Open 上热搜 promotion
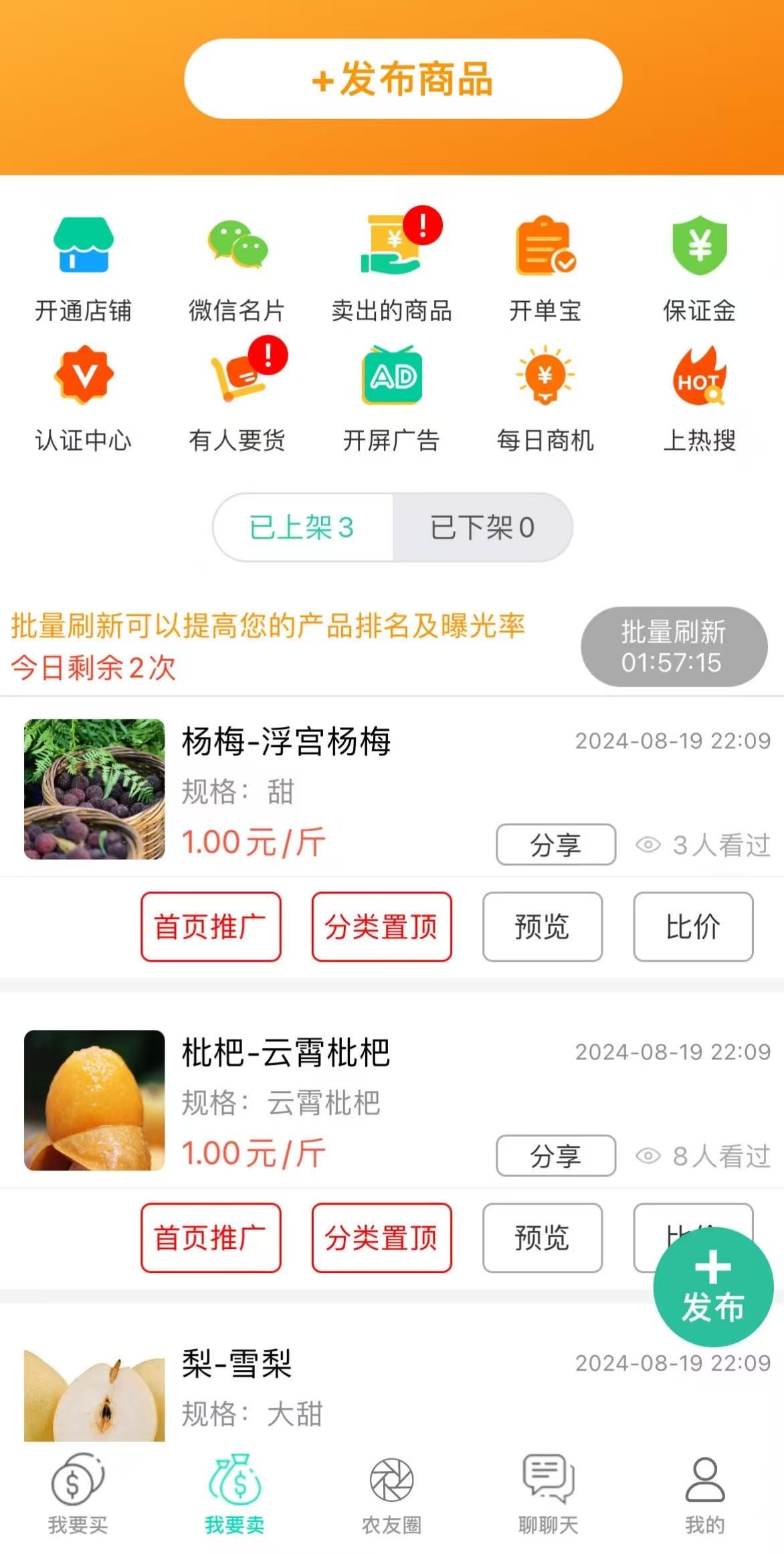 click(699, 398)
